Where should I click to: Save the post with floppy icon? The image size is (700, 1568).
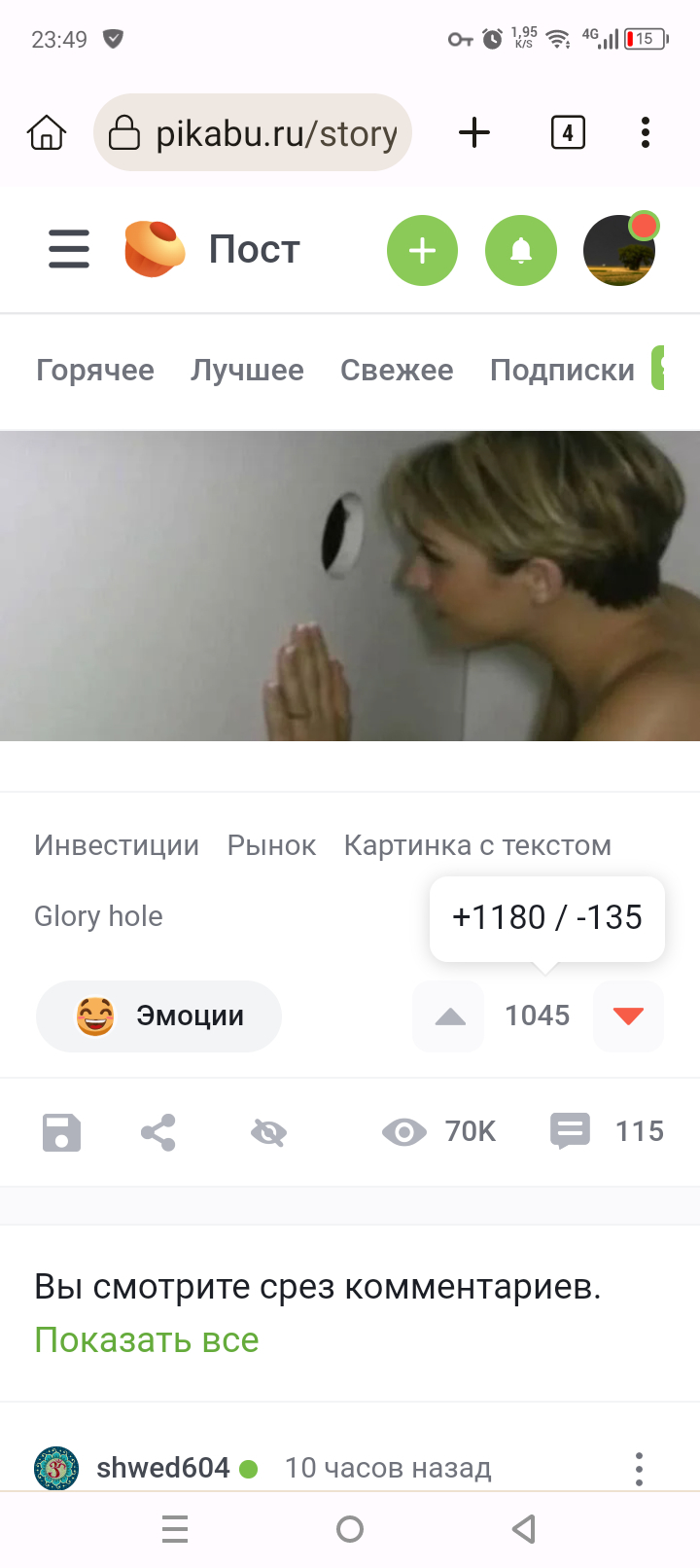tap(62, 1132)
